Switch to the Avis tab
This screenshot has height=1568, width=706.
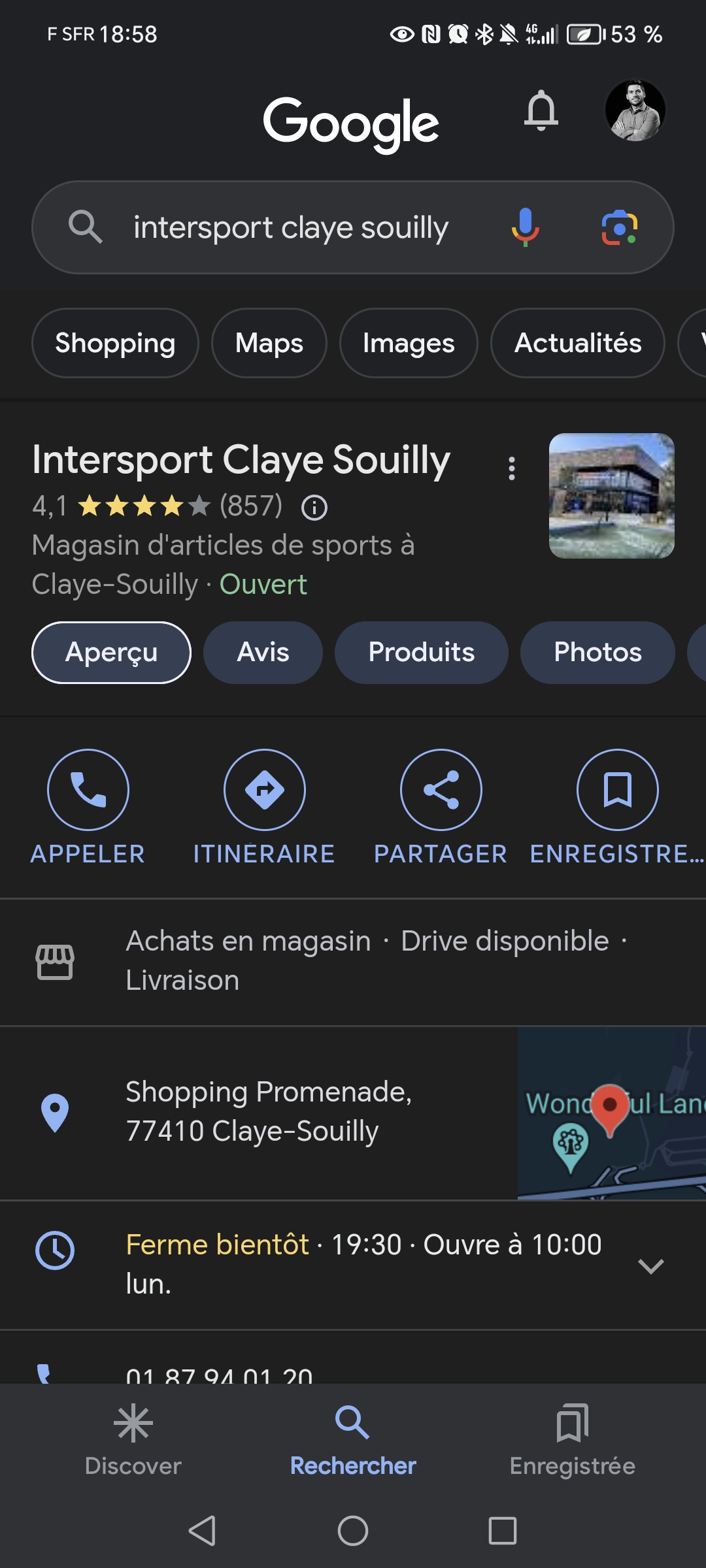[x=263, y=652]
